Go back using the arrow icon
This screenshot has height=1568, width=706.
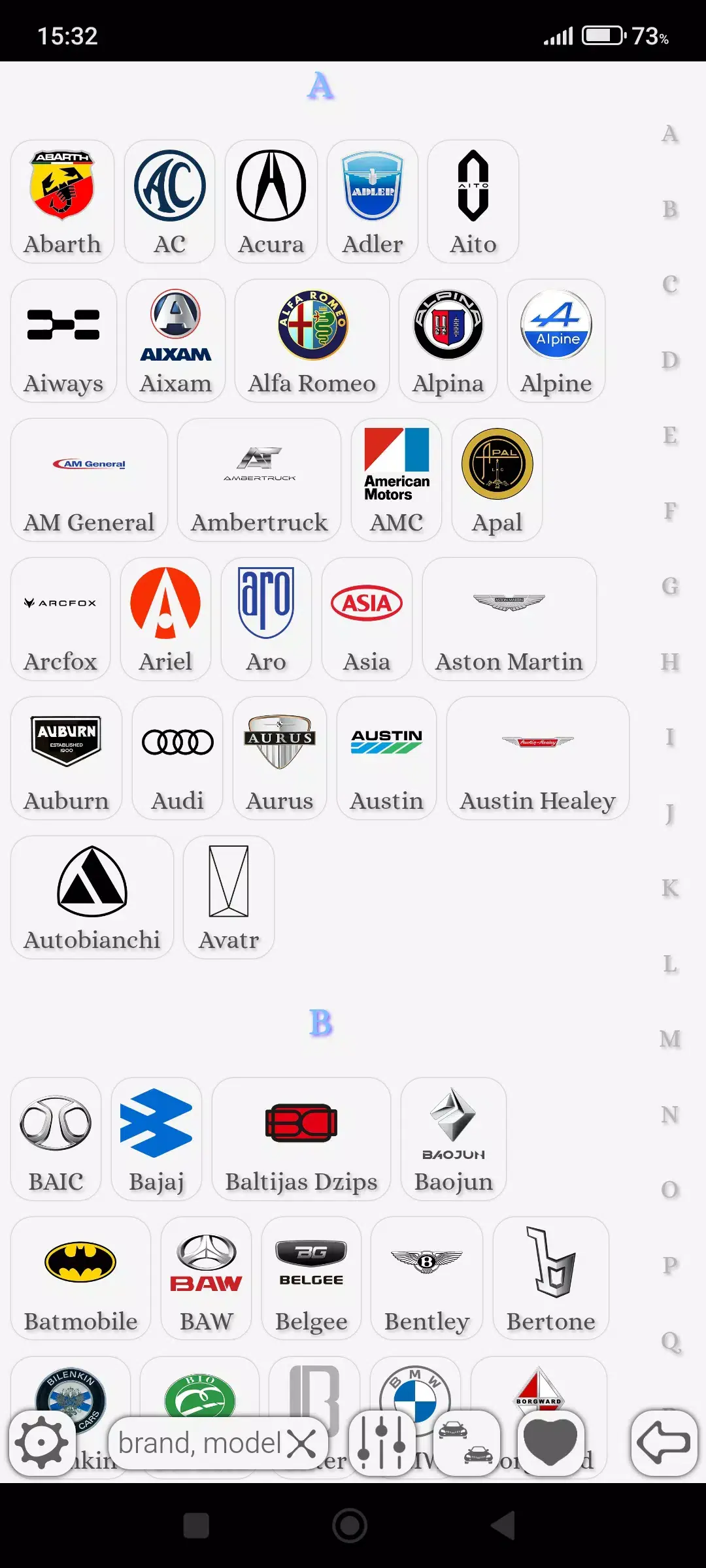(x=663, y=1442)
